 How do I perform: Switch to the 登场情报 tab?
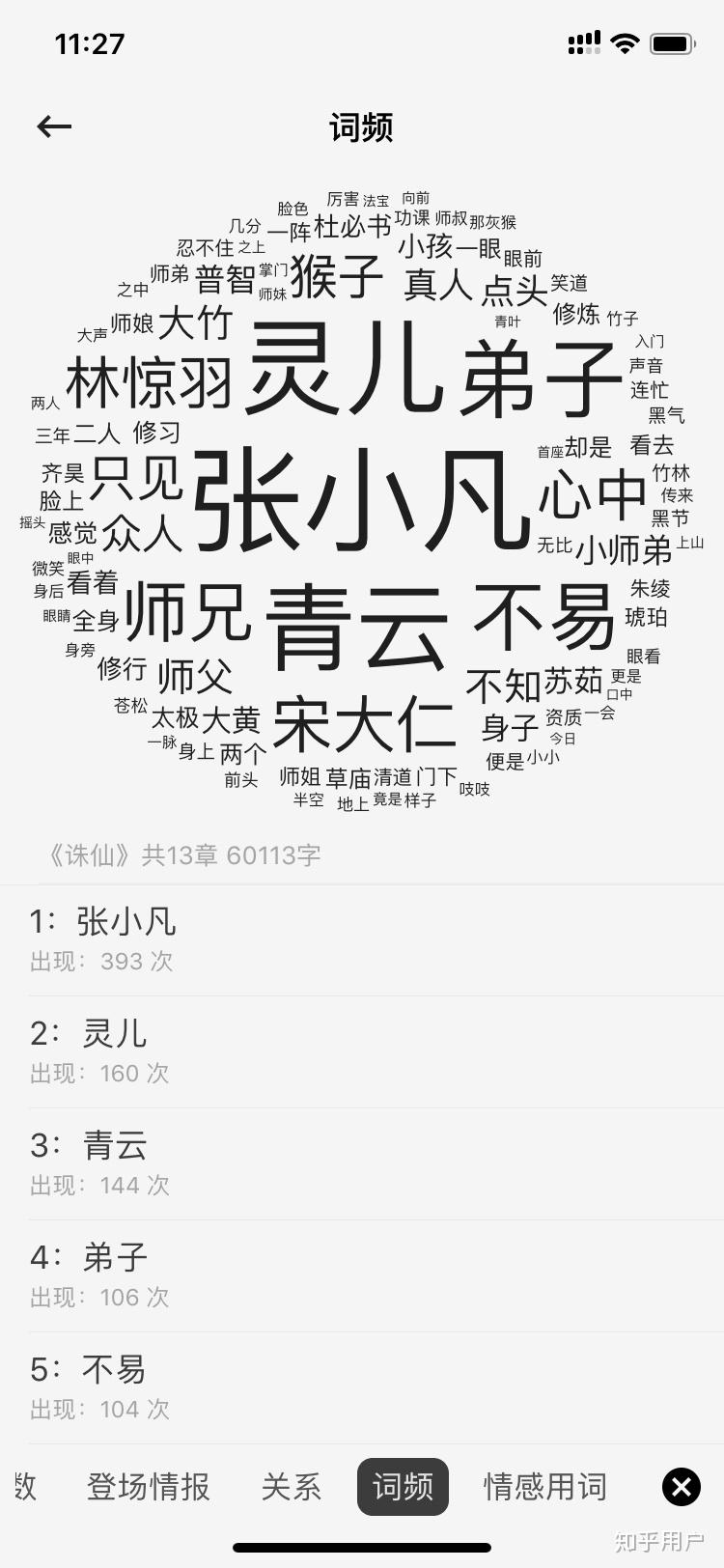[147, 1487]
